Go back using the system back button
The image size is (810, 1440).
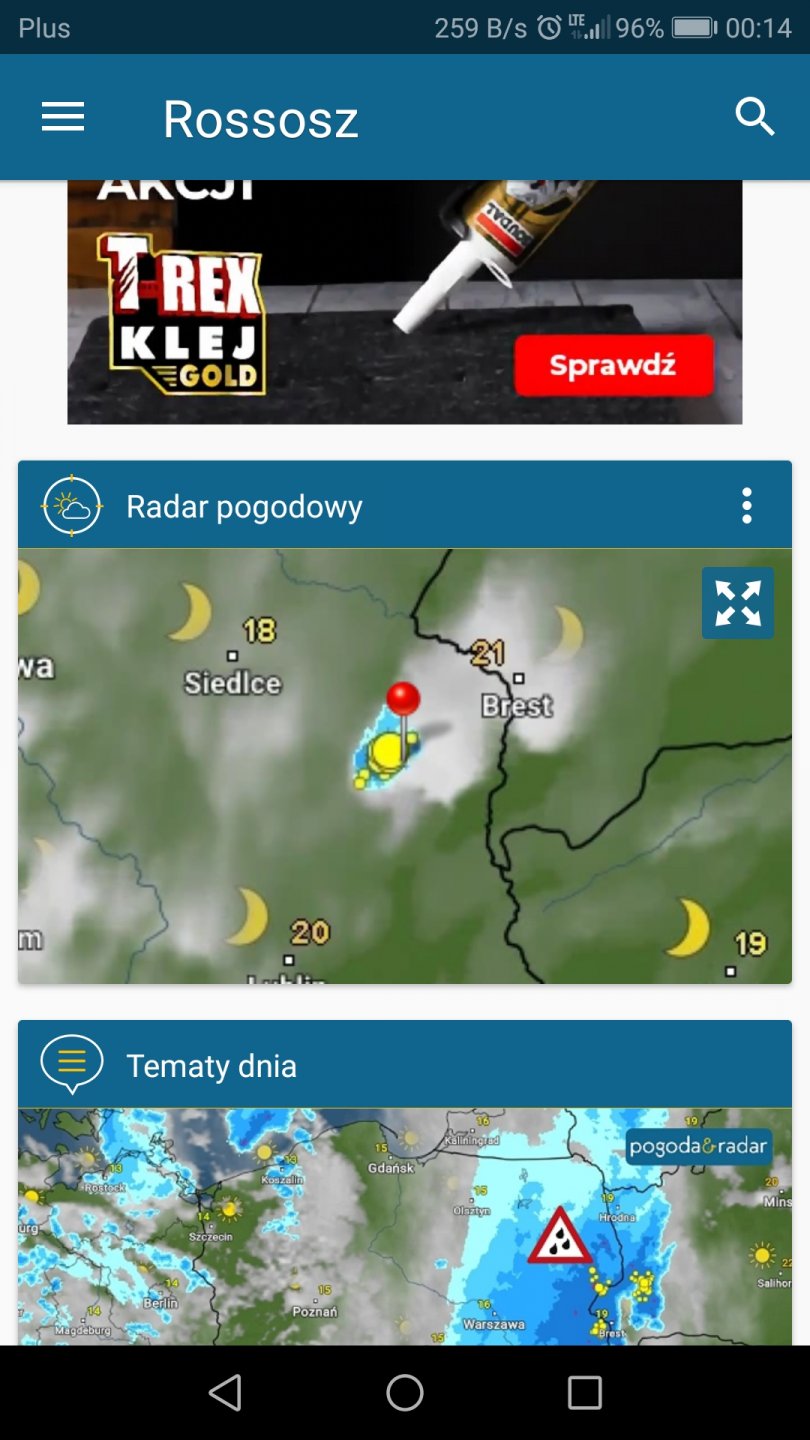point(225,1392)
